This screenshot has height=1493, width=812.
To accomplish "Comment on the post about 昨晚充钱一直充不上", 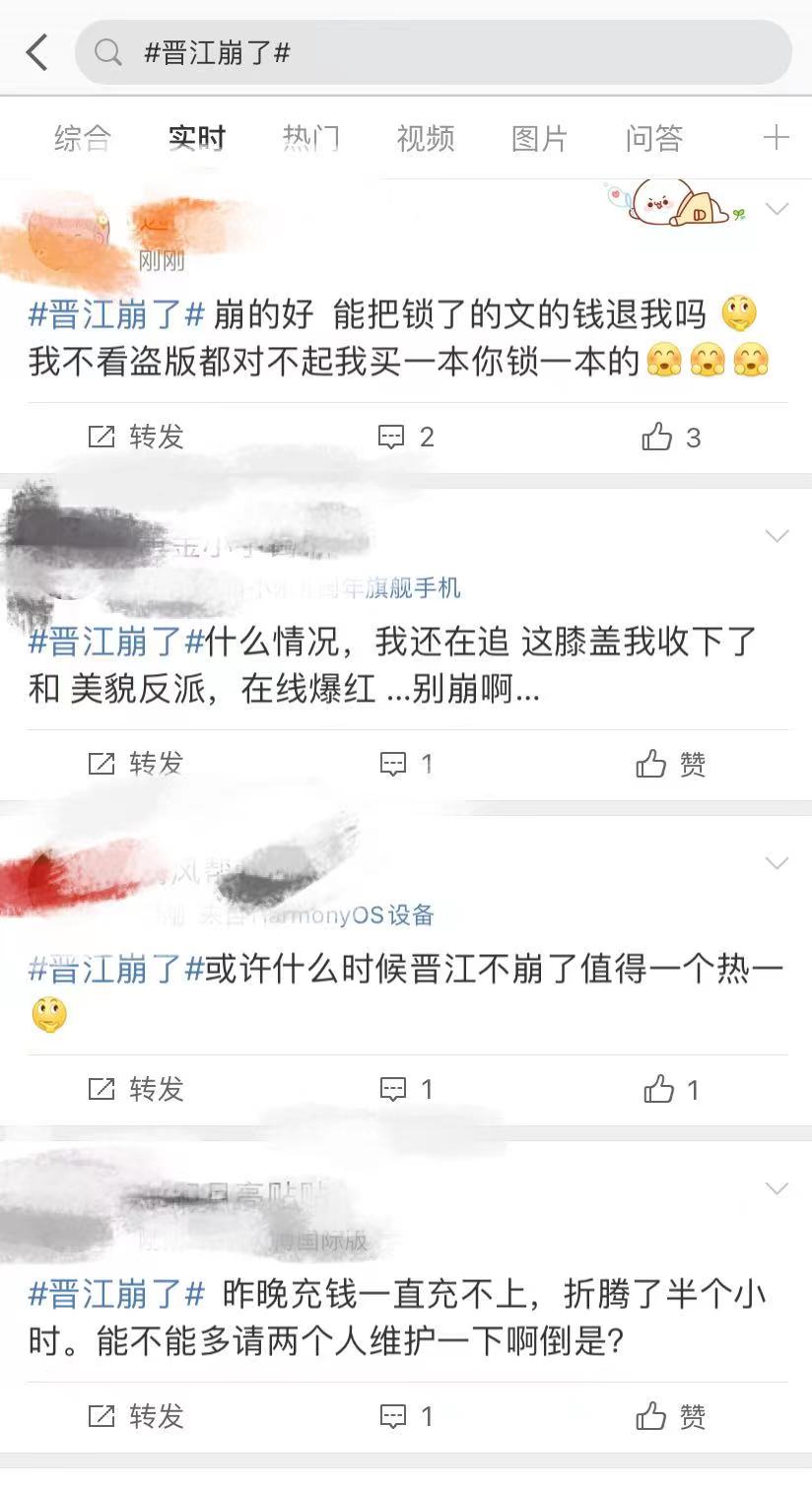I will click(x=406, y=1416).
